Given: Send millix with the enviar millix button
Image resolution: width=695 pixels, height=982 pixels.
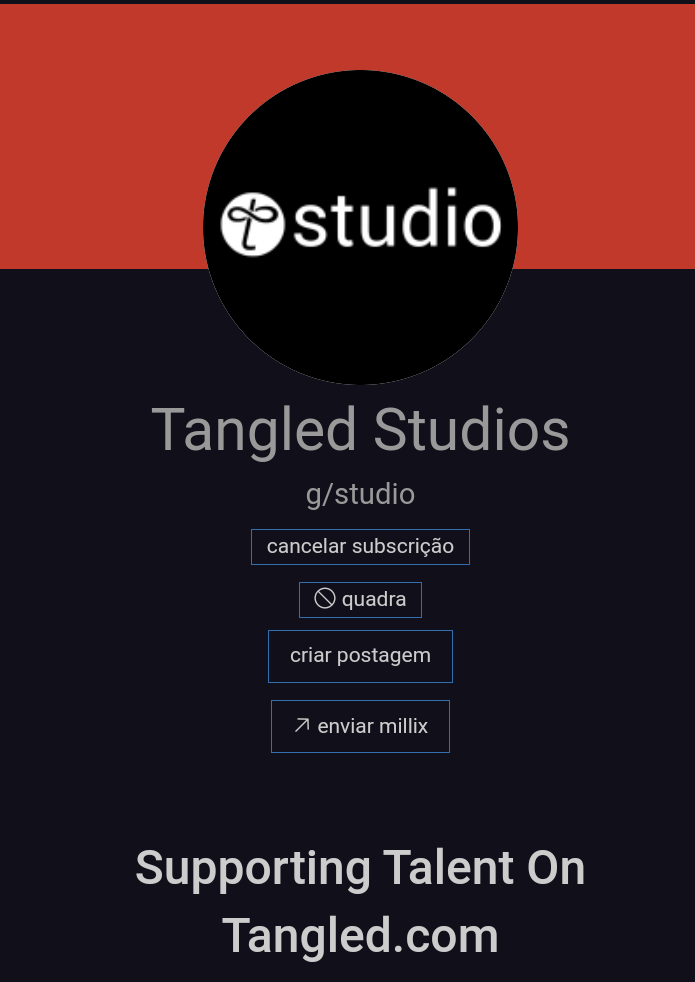Looking at the screenshot, I should pyautogui.click(x=360, y=726).
